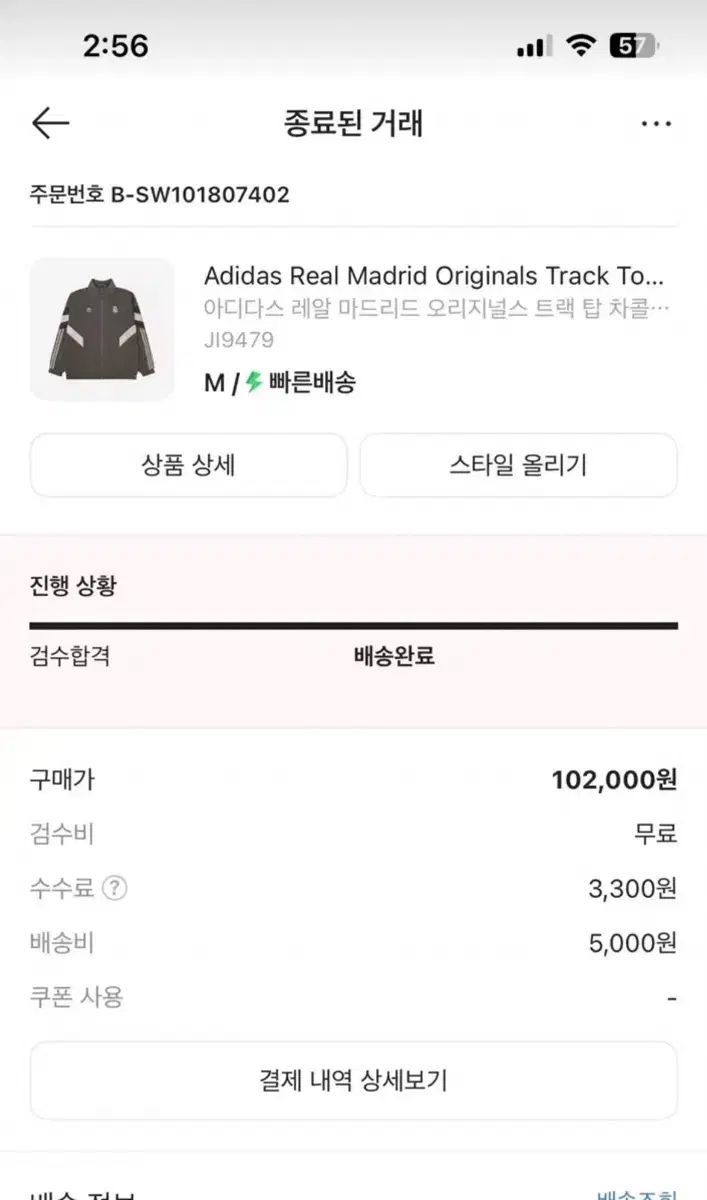This screenshot has height=1200, width=707.
Task: Open the 배송조회 tracking link
Action: 636,1194
